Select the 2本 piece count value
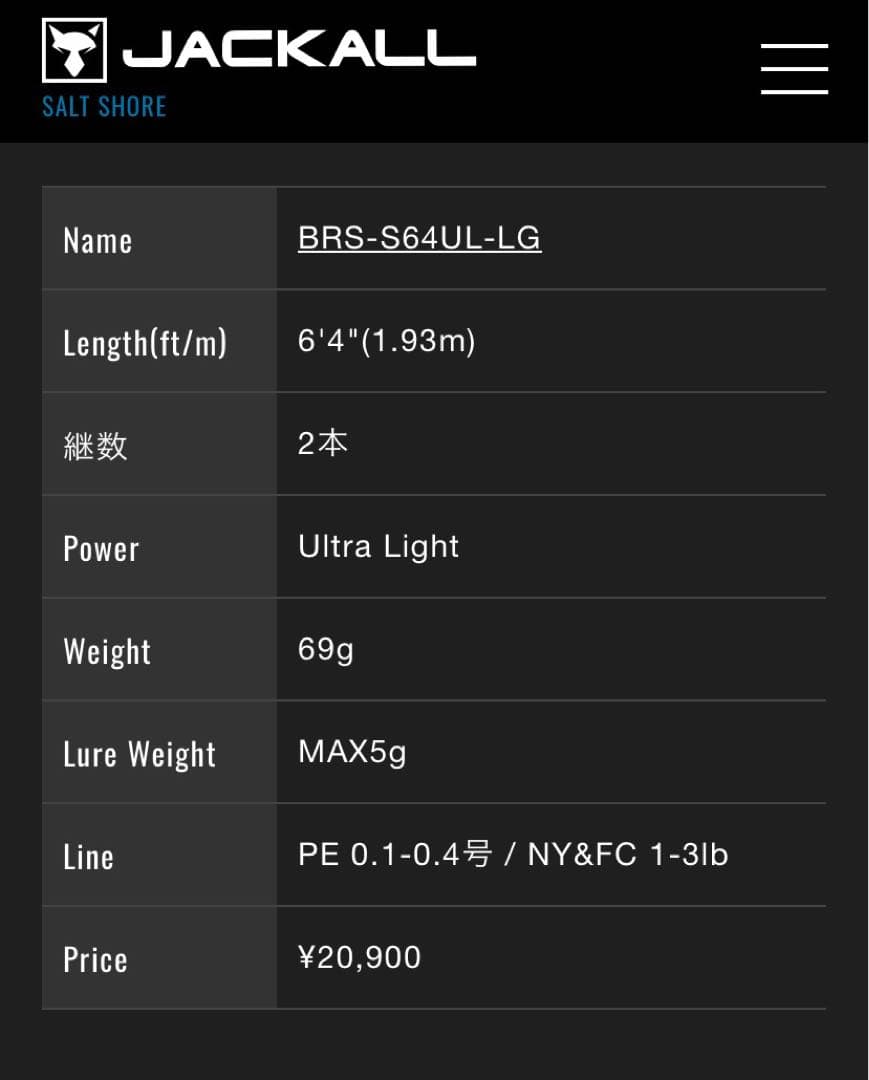 [322, 443]
